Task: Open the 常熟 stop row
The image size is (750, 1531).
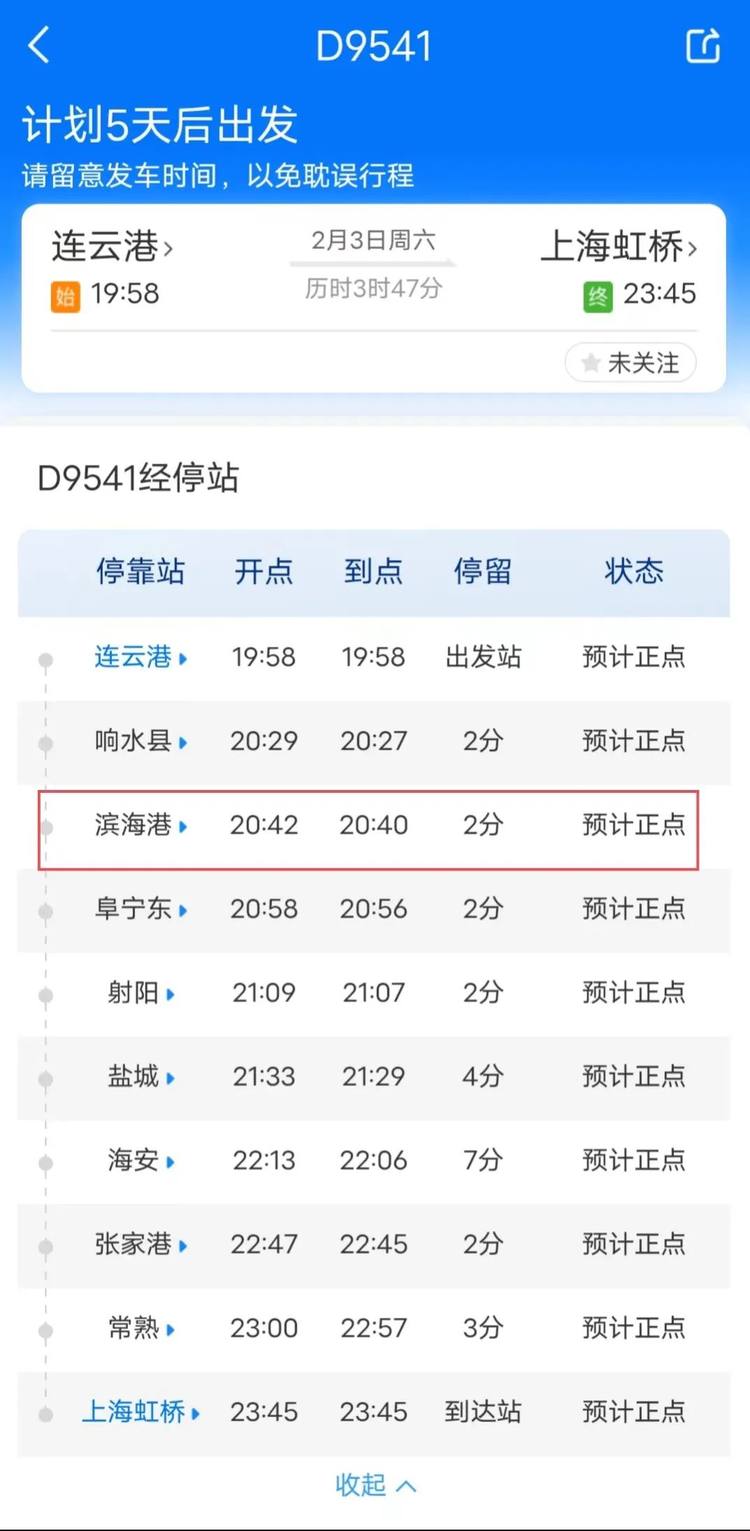Action: (x=373, y=1330)
